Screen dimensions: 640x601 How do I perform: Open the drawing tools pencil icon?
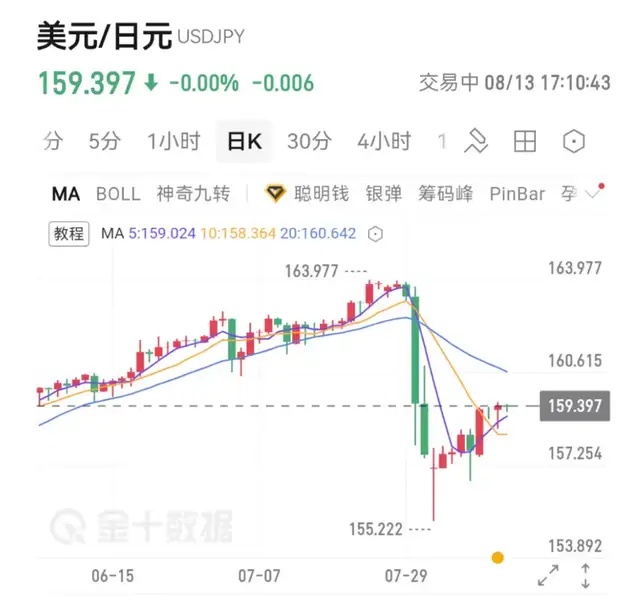pos(476,141)
